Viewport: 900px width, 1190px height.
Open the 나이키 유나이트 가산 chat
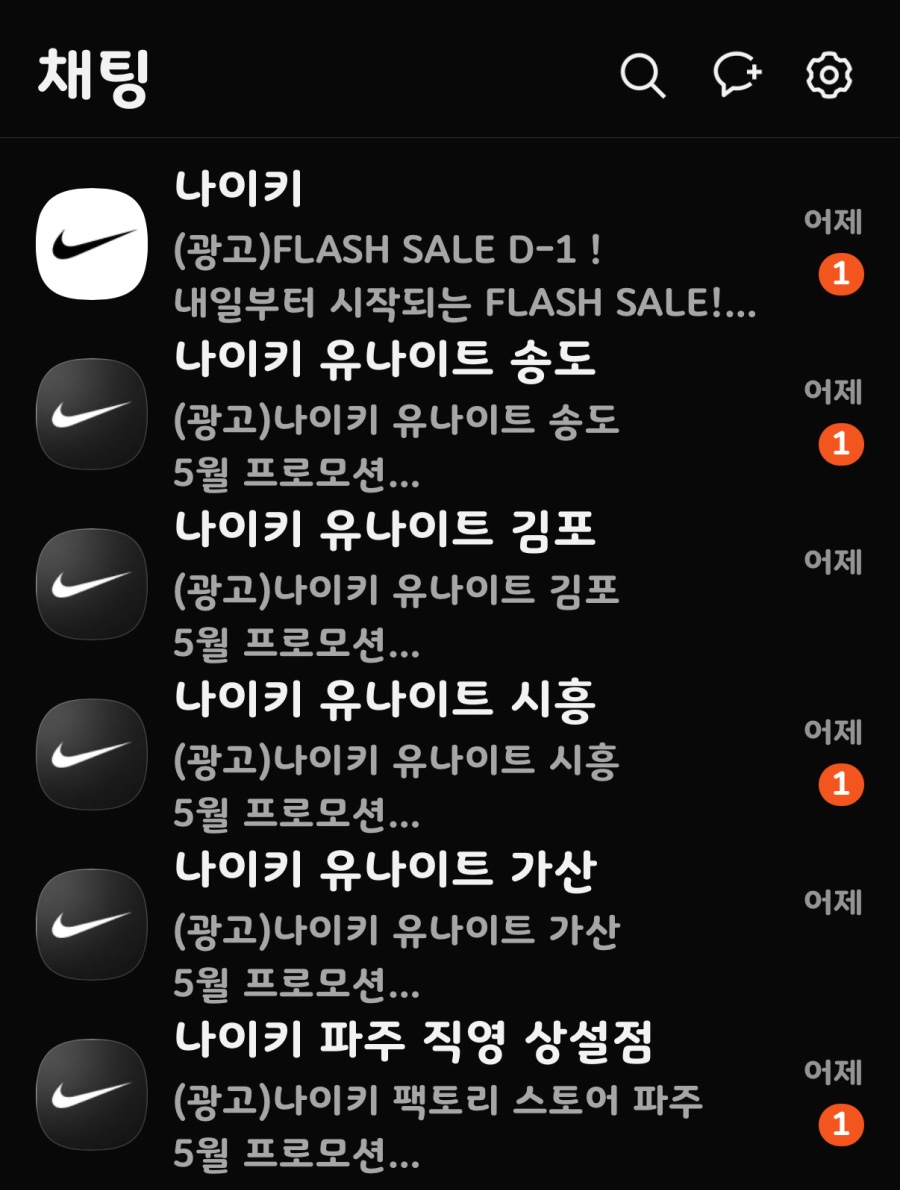click(450, 925)
